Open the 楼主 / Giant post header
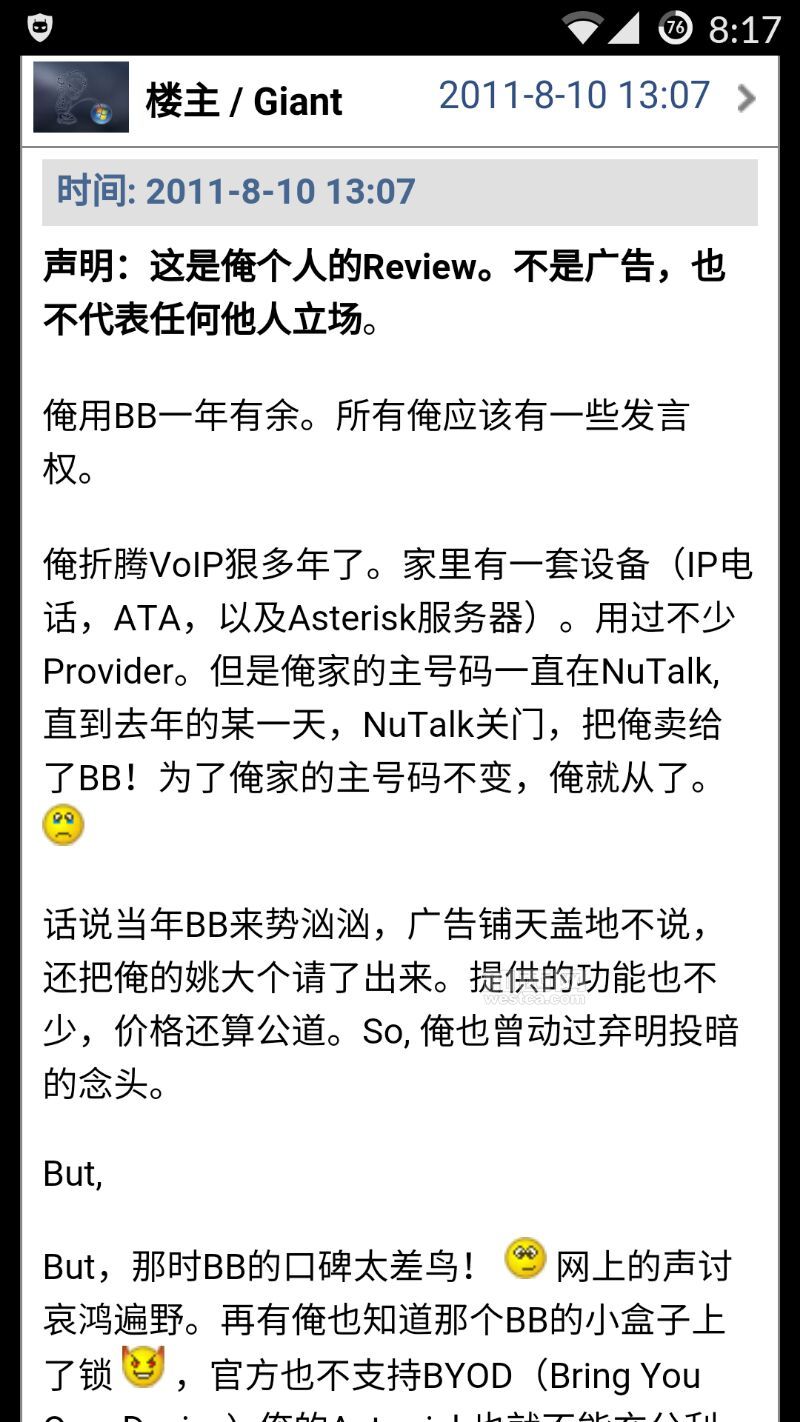 pyautogui.click(x=244, y=101)
